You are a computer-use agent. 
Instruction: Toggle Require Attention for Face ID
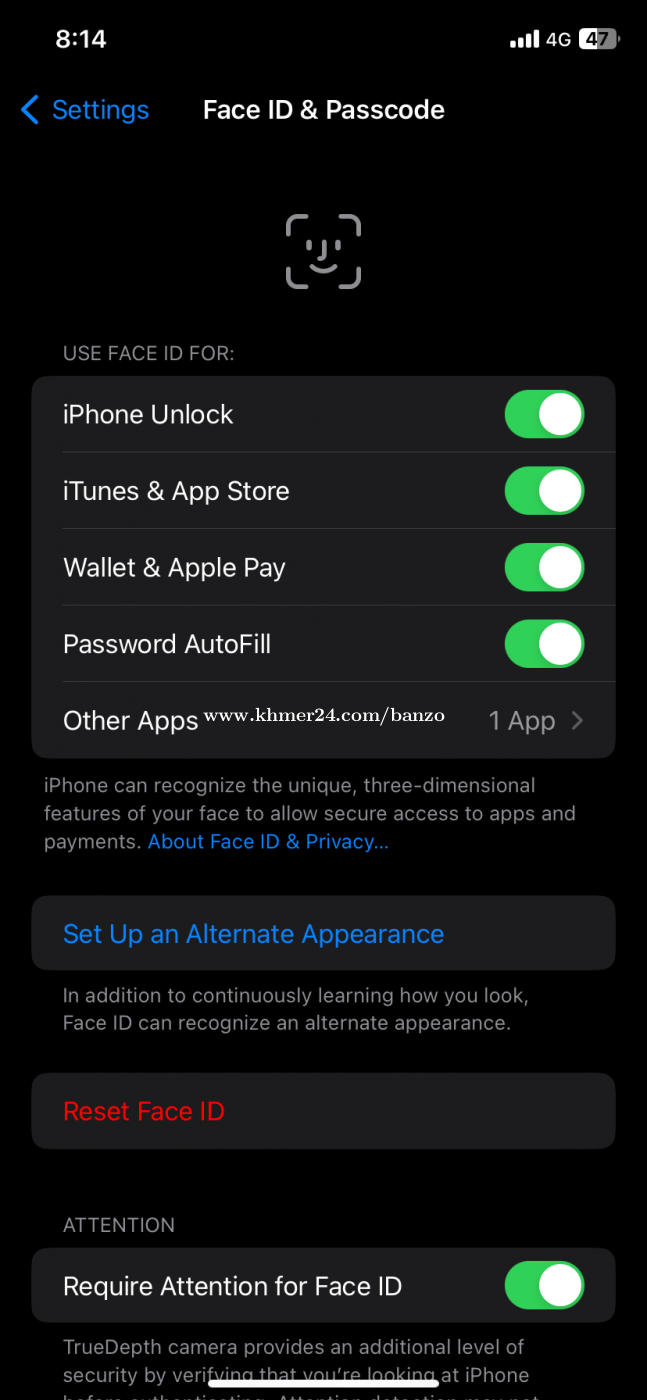[x=544, y=1285]
